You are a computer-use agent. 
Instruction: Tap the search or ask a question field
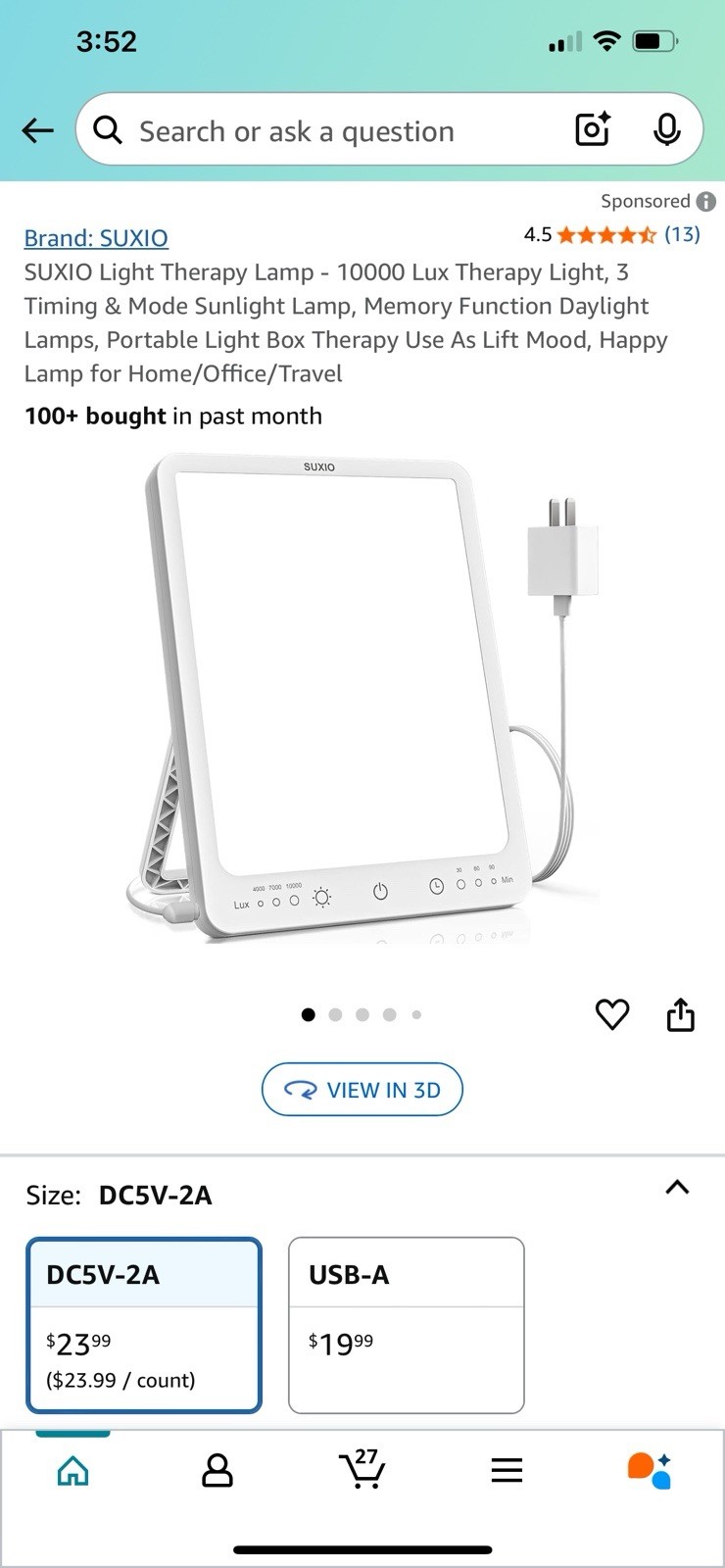click(x=333, y=131)
